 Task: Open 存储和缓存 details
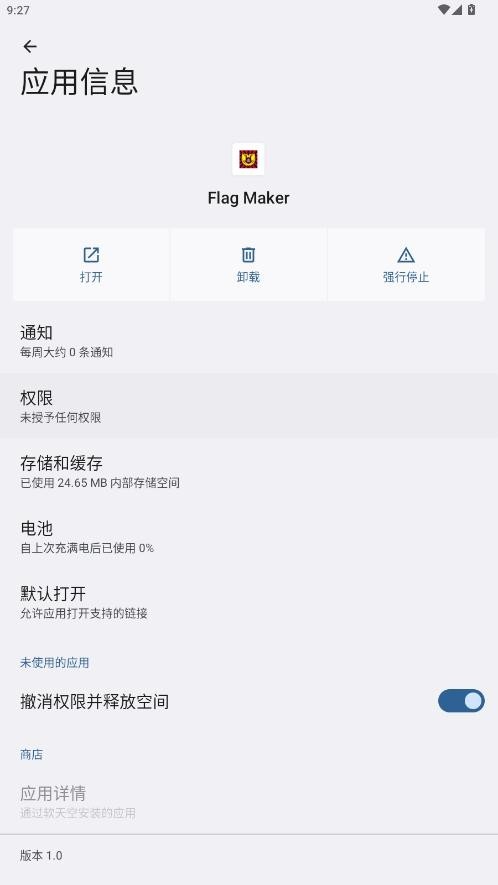pos(249,471)
